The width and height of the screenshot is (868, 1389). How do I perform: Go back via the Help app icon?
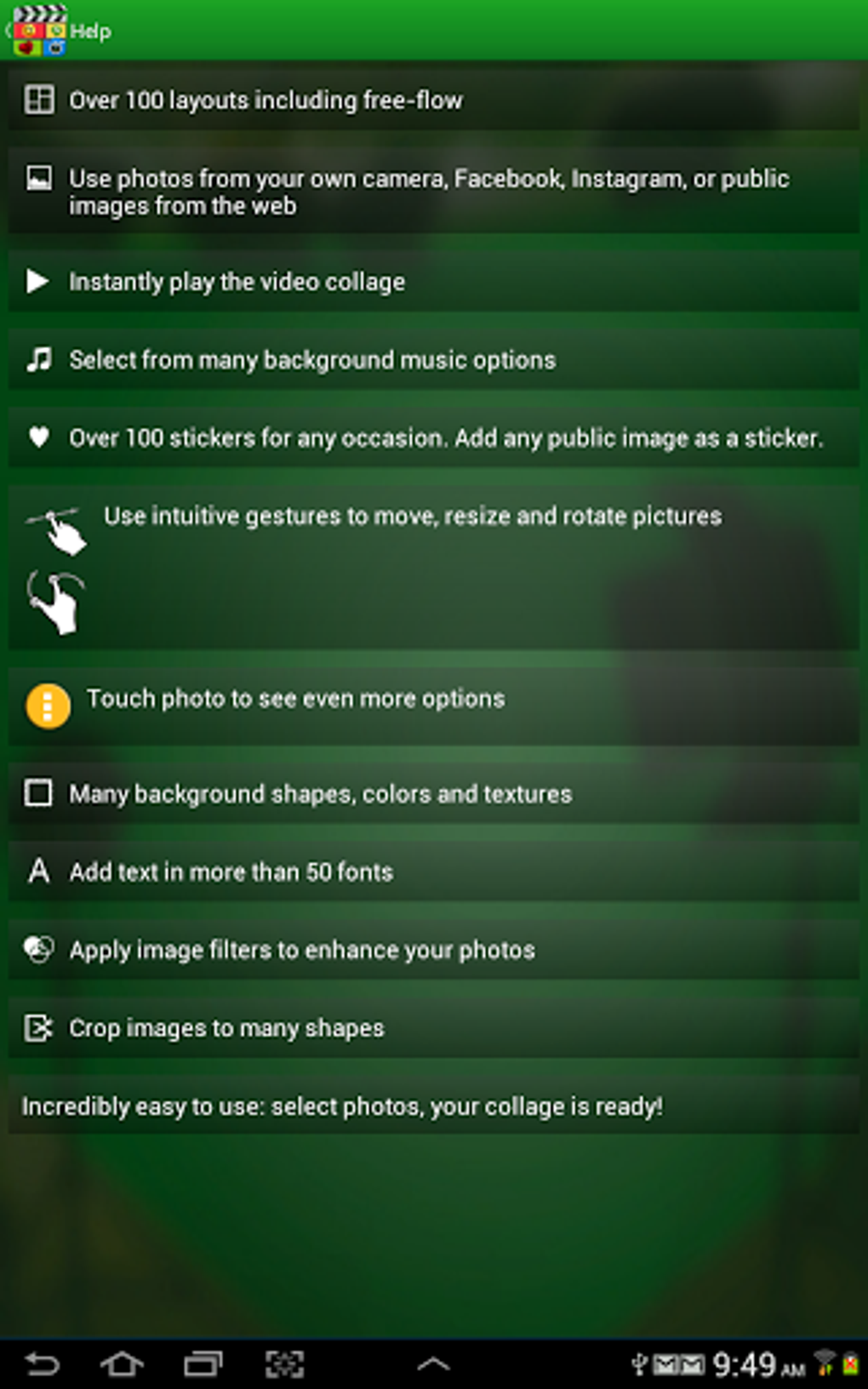coord(39,31)
